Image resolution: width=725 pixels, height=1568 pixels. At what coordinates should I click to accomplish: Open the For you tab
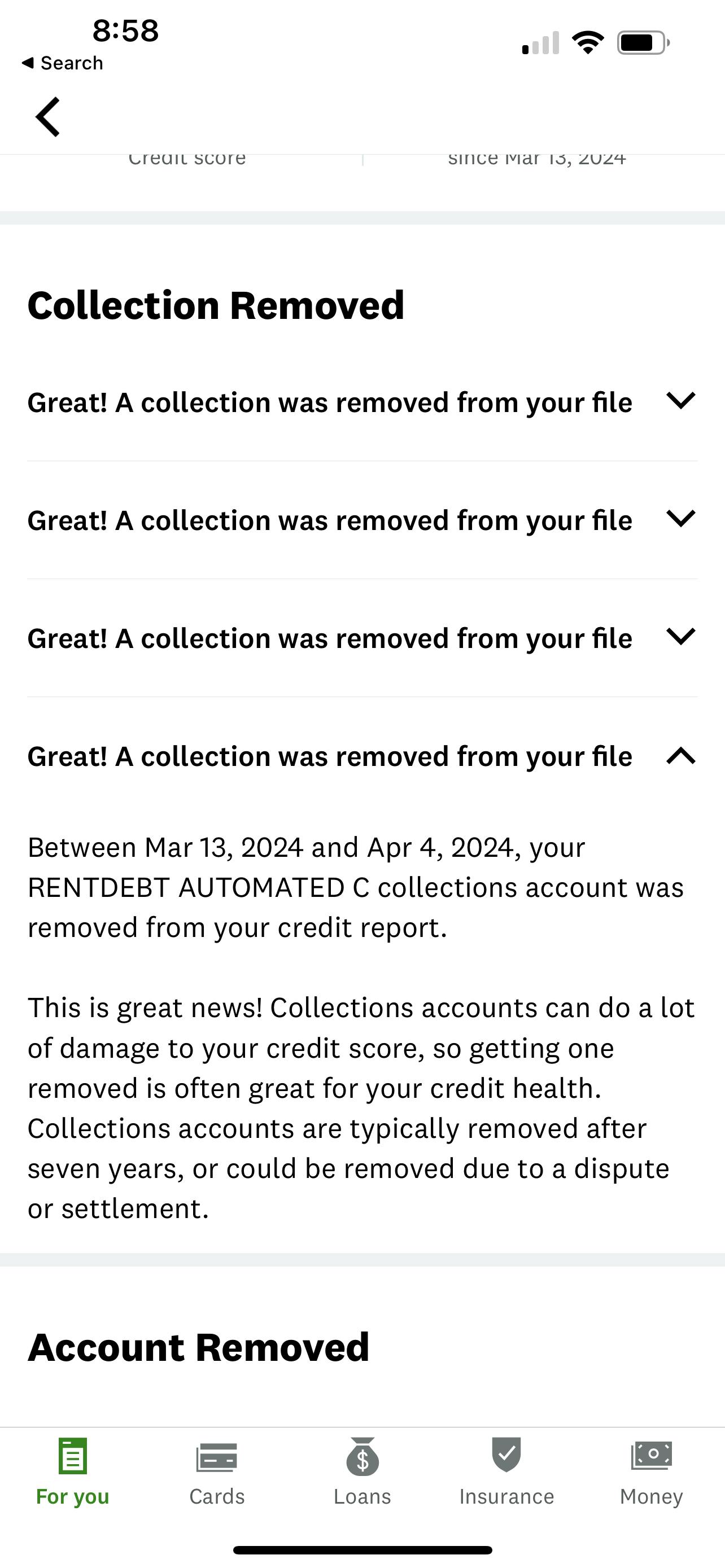pyautogui.click(x=72, y=1469)
